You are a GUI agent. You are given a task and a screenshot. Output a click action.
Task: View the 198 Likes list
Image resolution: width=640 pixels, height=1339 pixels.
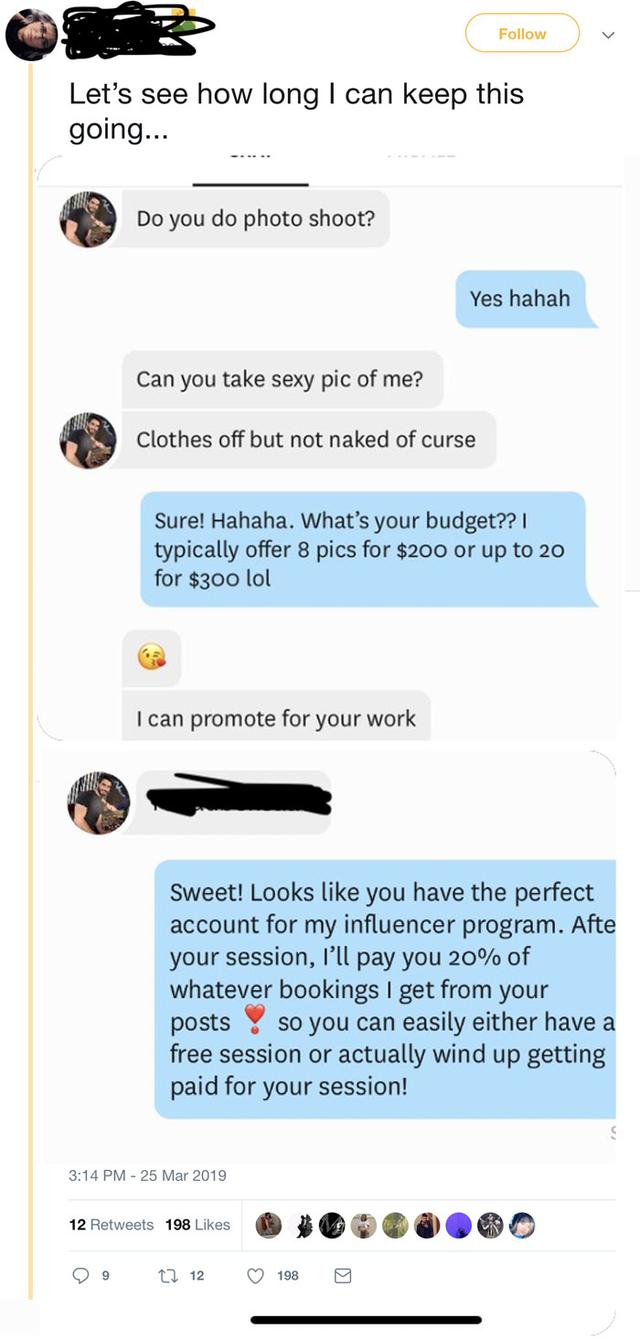point(197,1225)
